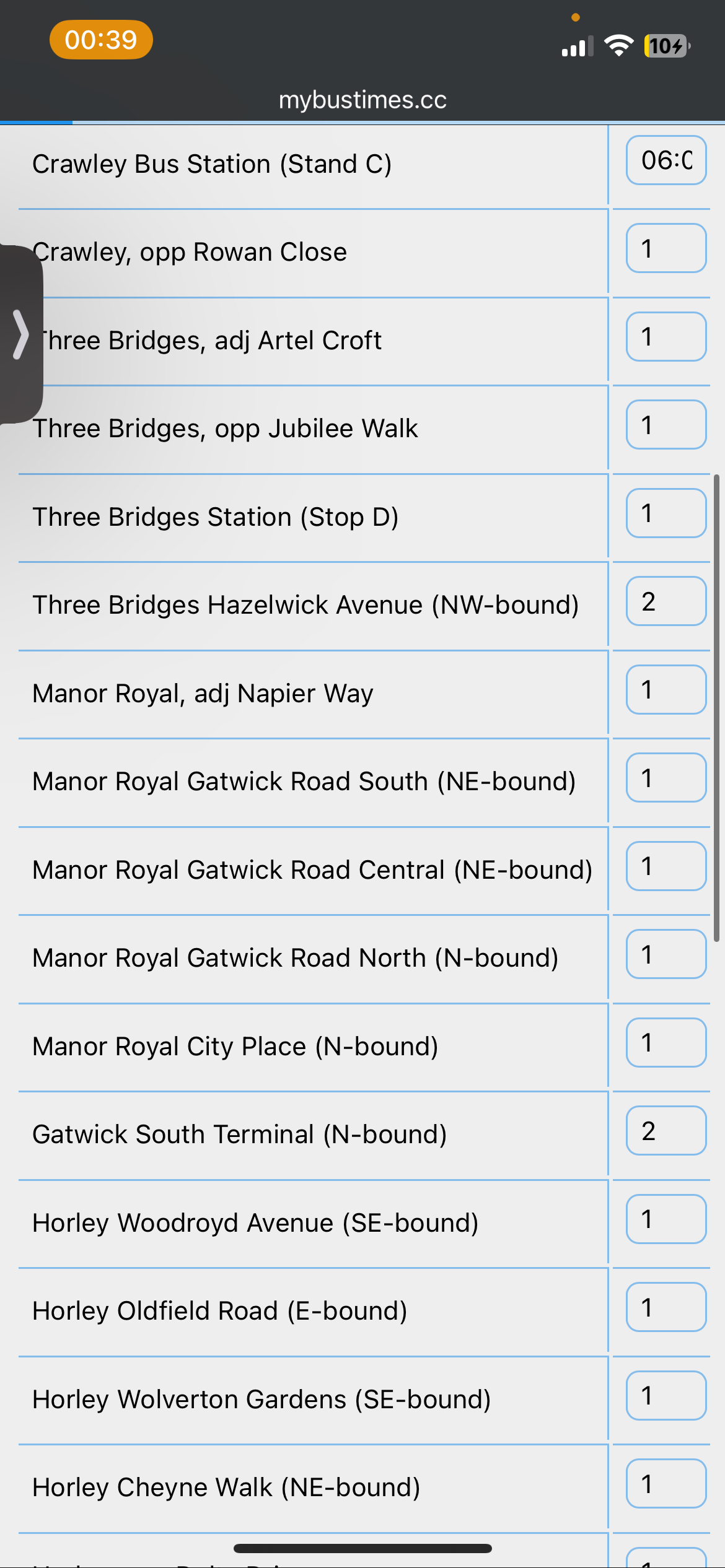
Task: Focus the field for Horley Wolverton Gardens
Action: pos(666,1396)
